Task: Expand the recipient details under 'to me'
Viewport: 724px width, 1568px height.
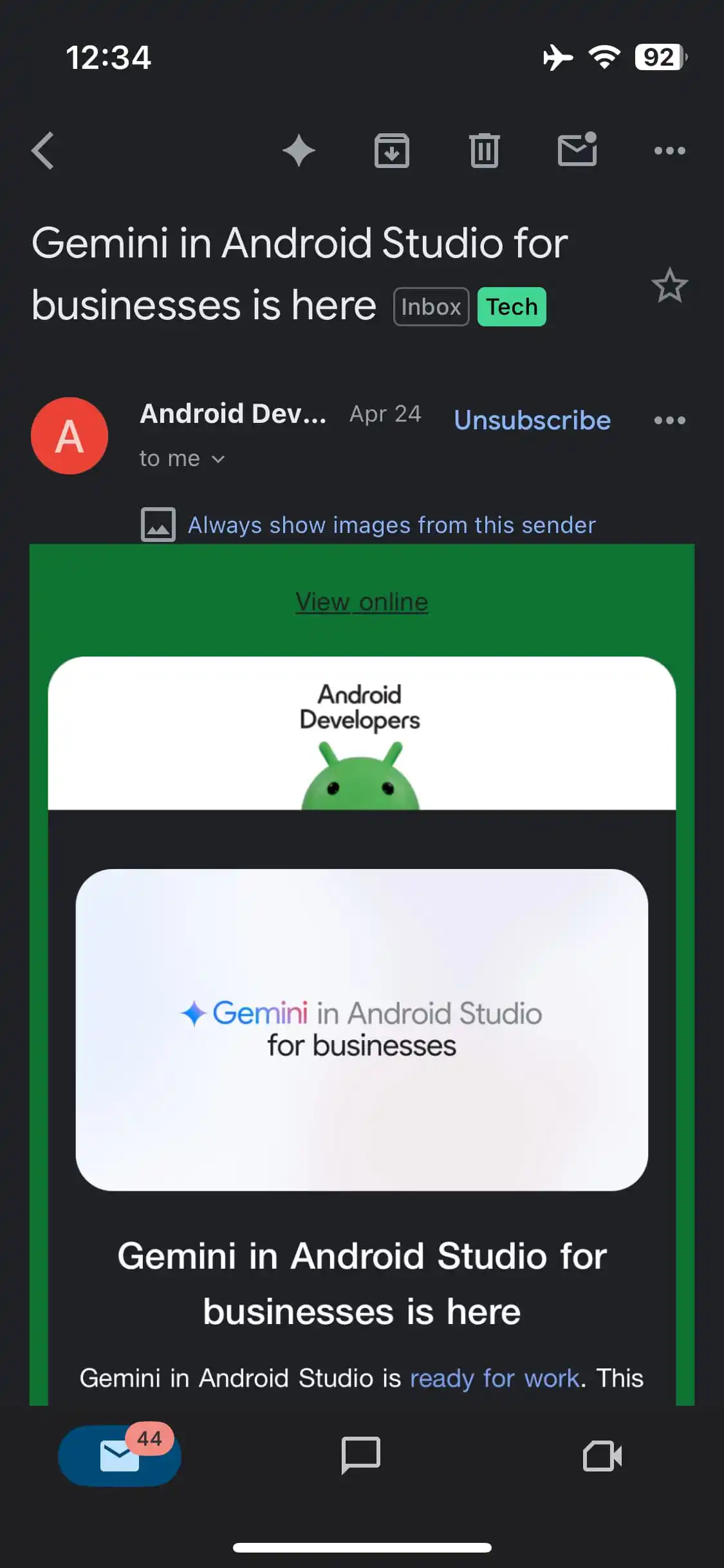Action: (182, 458)
